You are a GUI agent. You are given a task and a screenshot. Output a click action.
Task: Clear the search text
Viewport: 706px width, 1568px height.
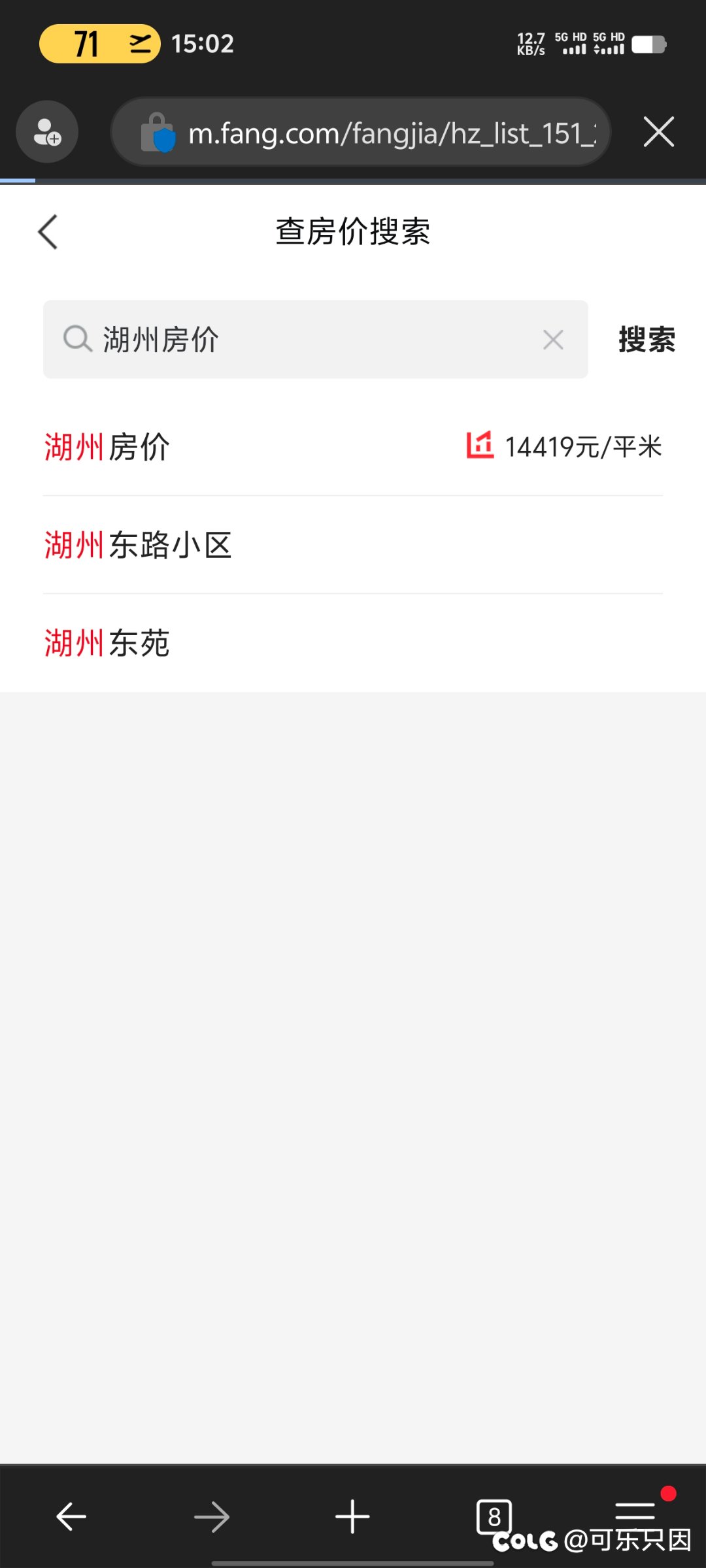[x=553, y=340]
